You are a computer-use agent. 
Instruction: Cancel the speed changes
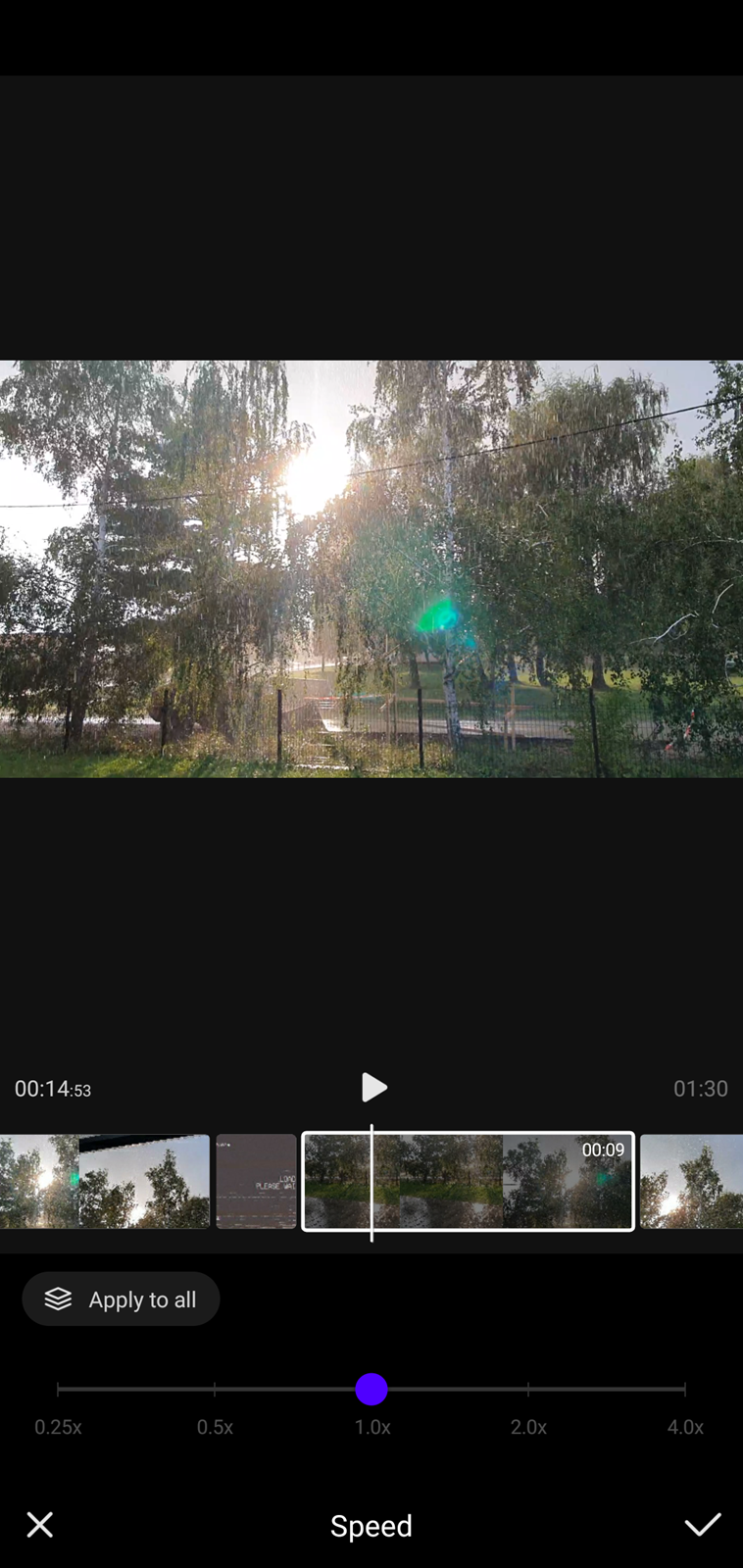pyautogui.click(x=40, y=1525)
